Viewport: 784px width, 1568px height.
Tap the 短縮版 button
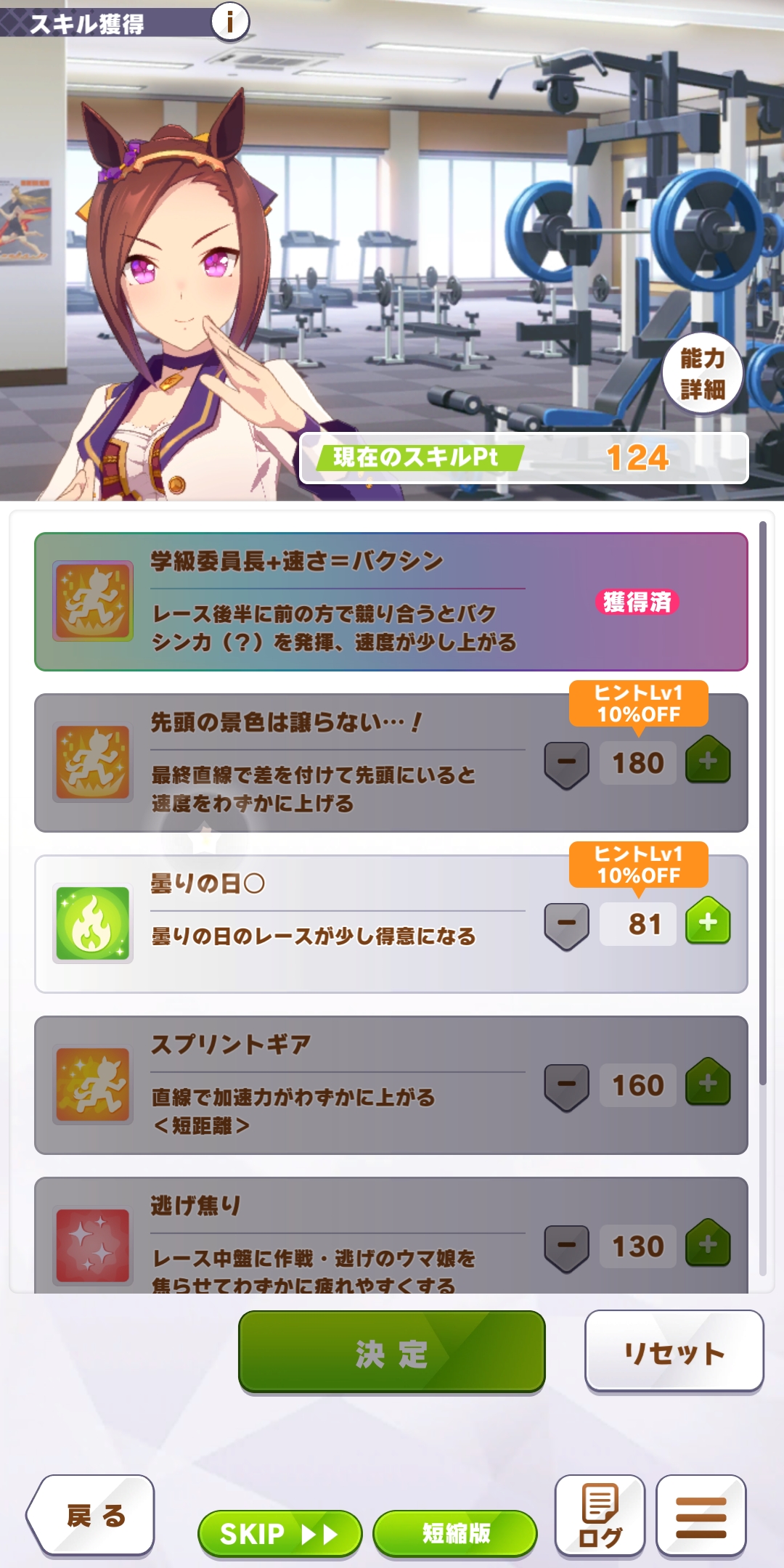455,1533
